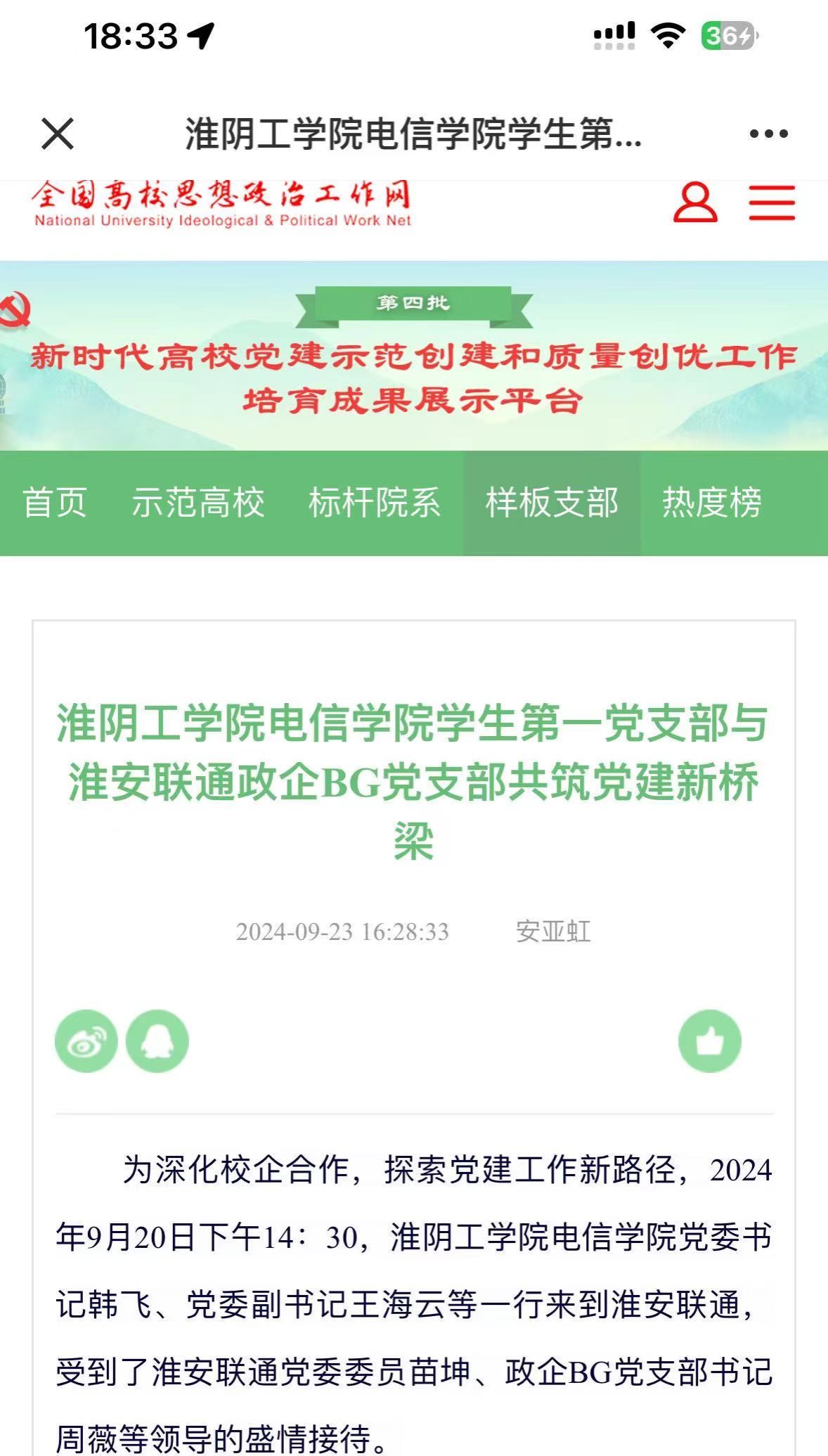
Task: Switch to the 标杆院系 tab
Action: pos(375,503)
